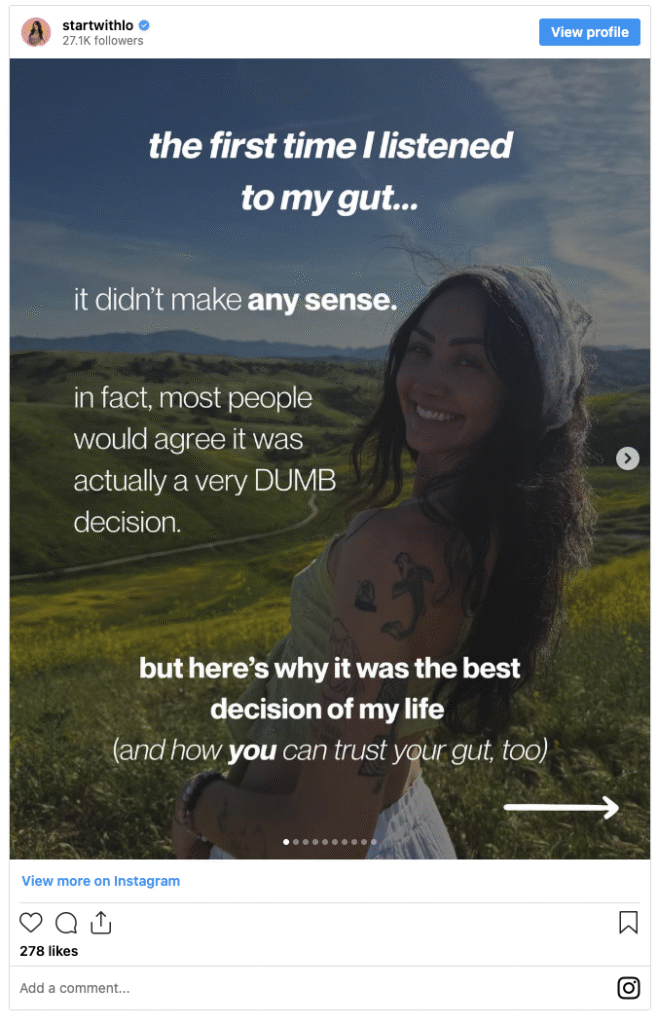Tap the View profile button
The image size is (658, 1024).
[x=589, y=32]
